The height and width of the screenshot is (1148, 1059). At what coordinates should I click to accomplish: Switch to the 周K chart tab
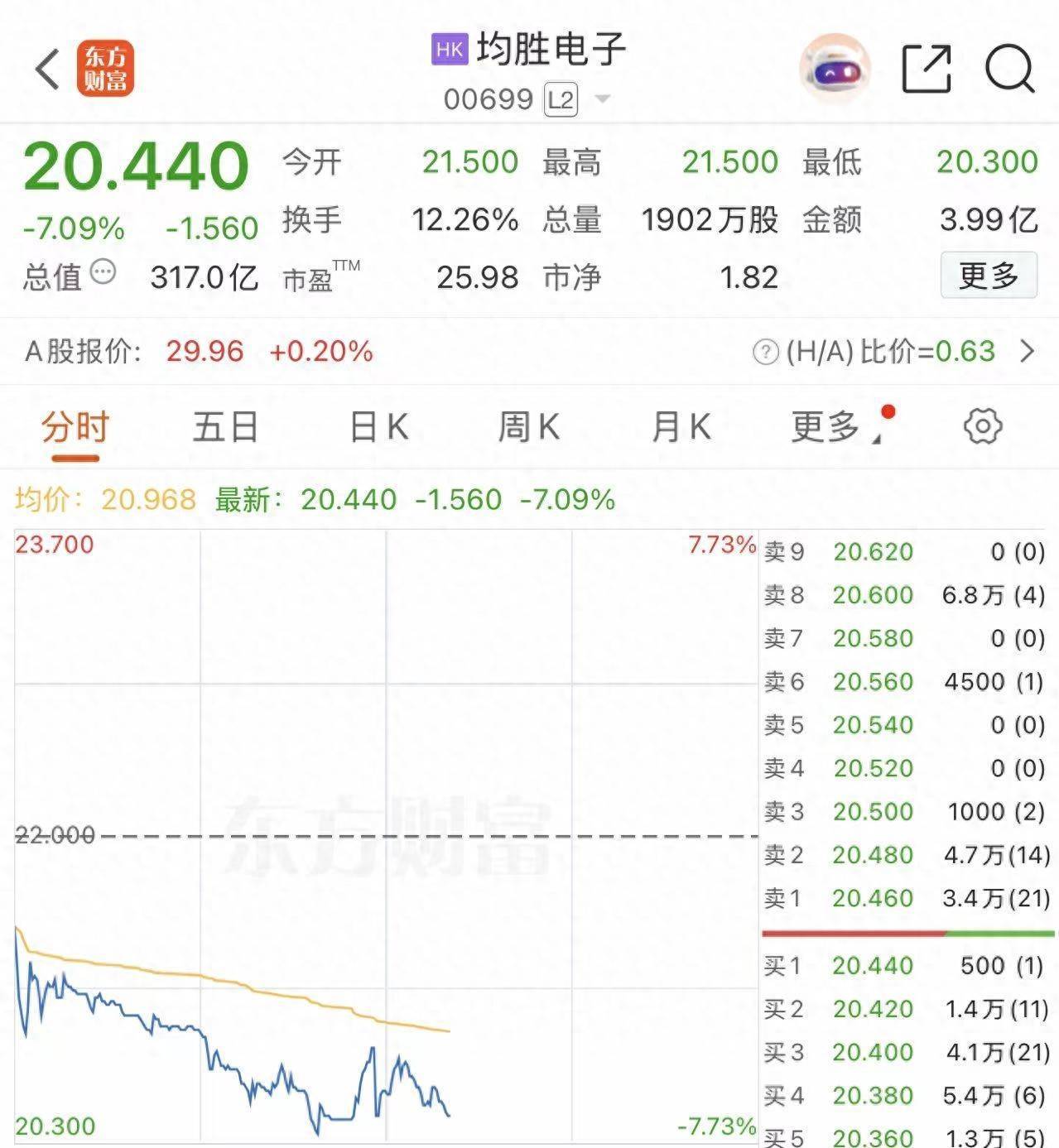(528, 428)
